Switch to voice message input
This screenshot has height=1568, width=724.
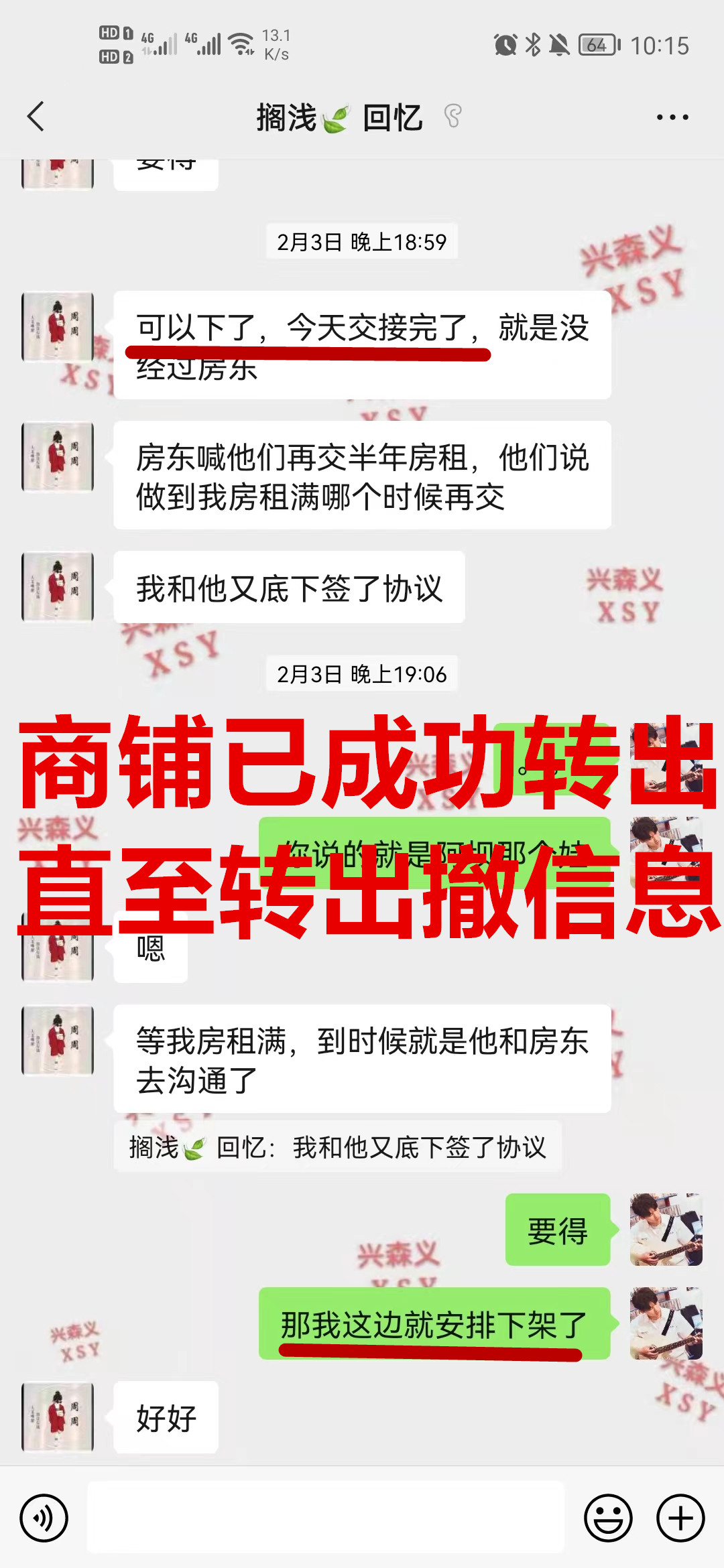[44, 1518]
